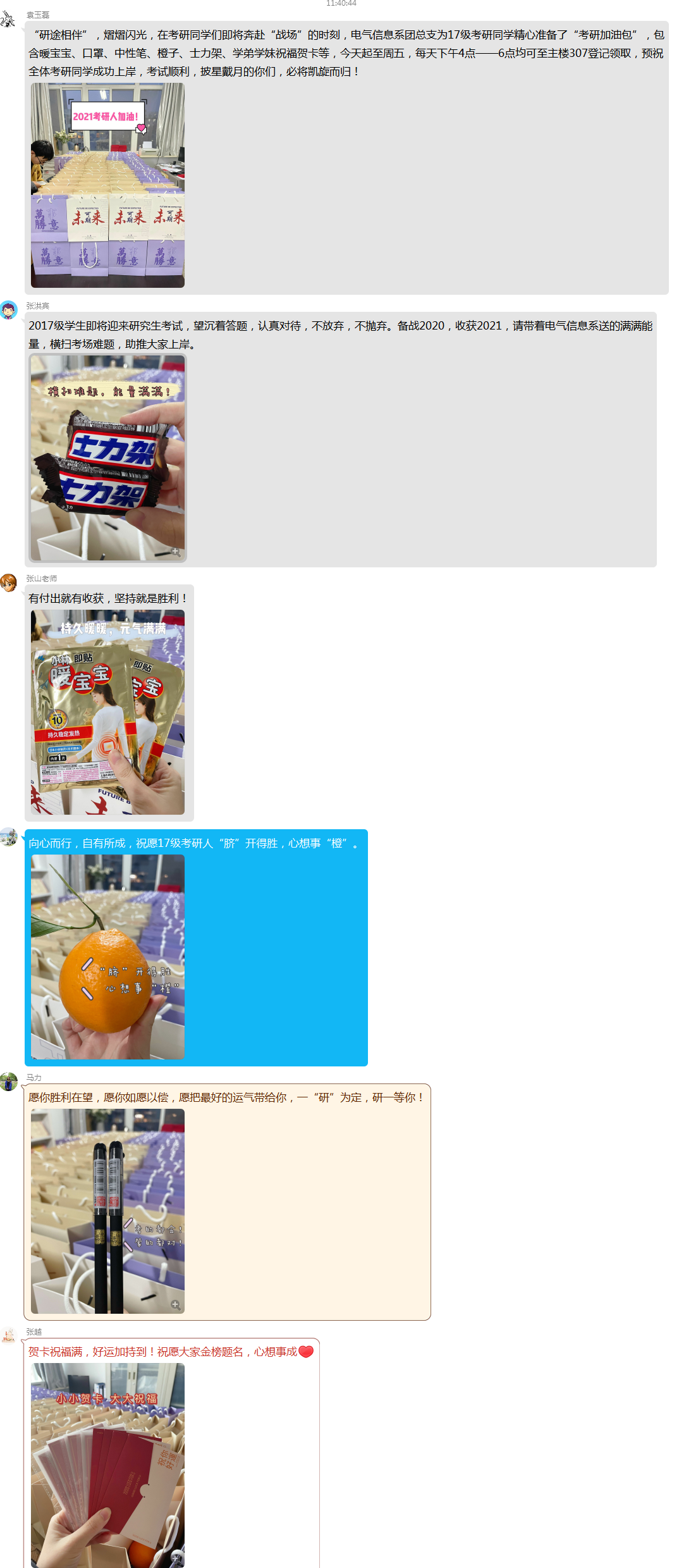679x1568 pixels.
Task: Open 张越's profile avatar
Action: 8,1336
